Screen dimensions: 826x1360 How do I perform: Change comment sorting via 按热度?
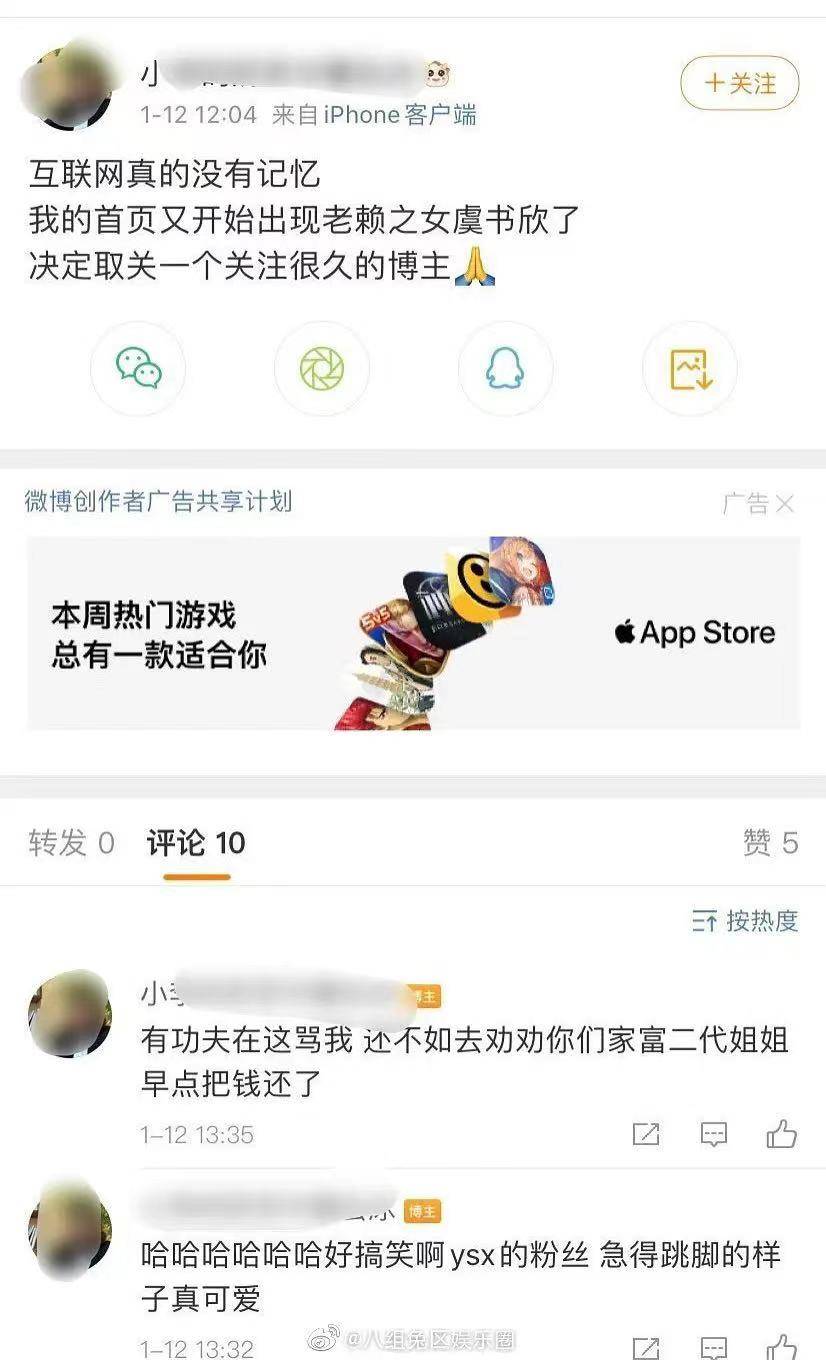[x=745, y=921]
